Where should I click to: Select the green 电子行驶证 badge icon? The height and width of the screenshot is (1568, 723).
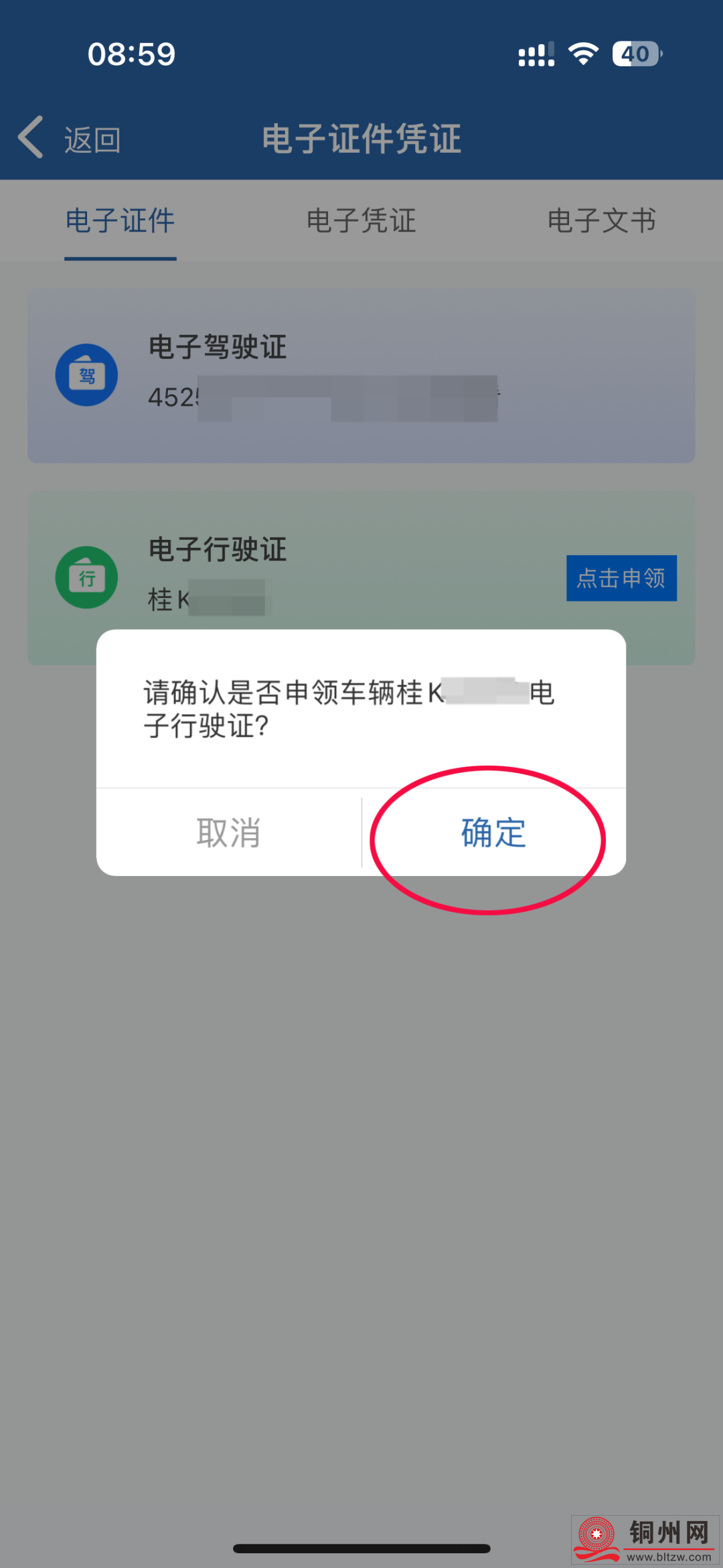click(x=87, y=576)
